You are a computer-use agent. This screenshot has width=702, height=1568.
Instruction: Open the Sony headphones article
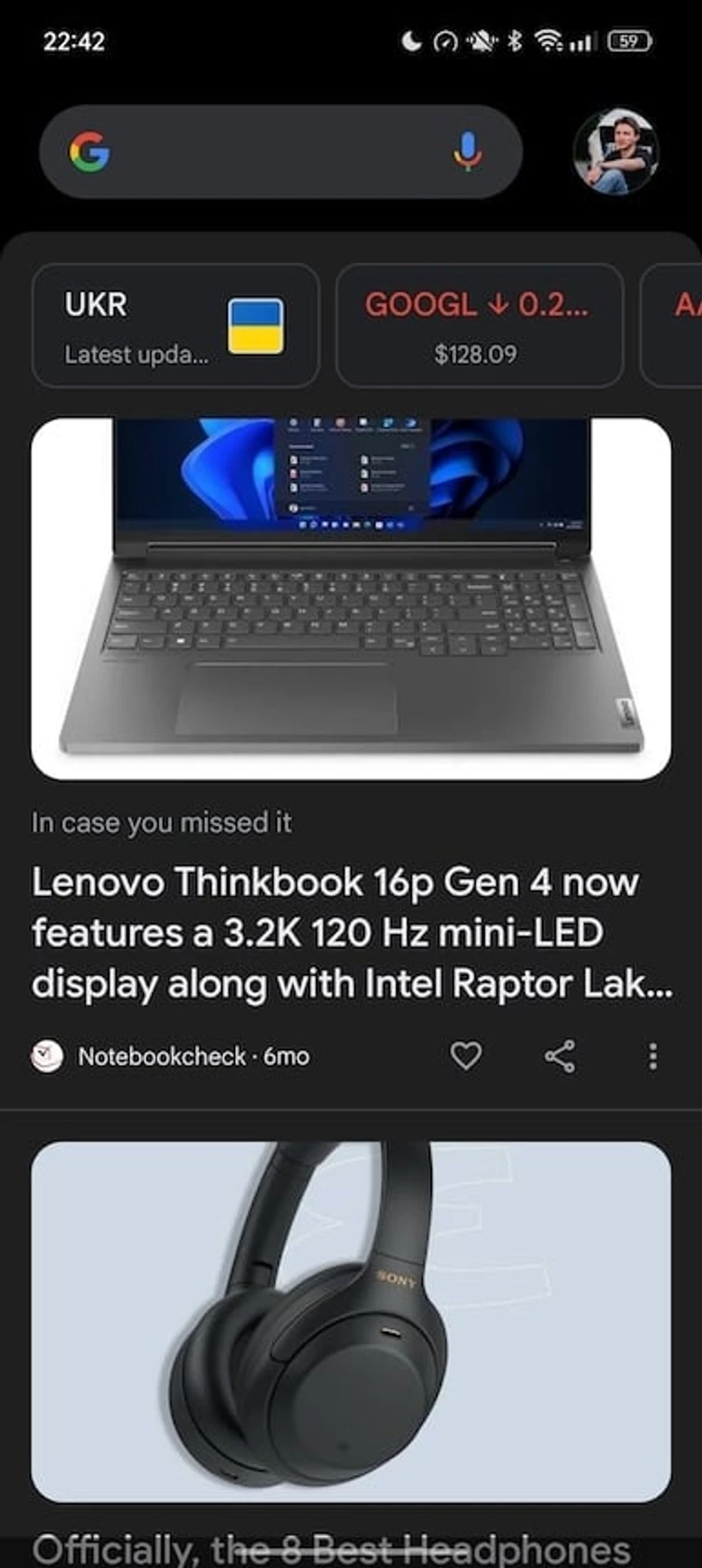point(351,1321)
